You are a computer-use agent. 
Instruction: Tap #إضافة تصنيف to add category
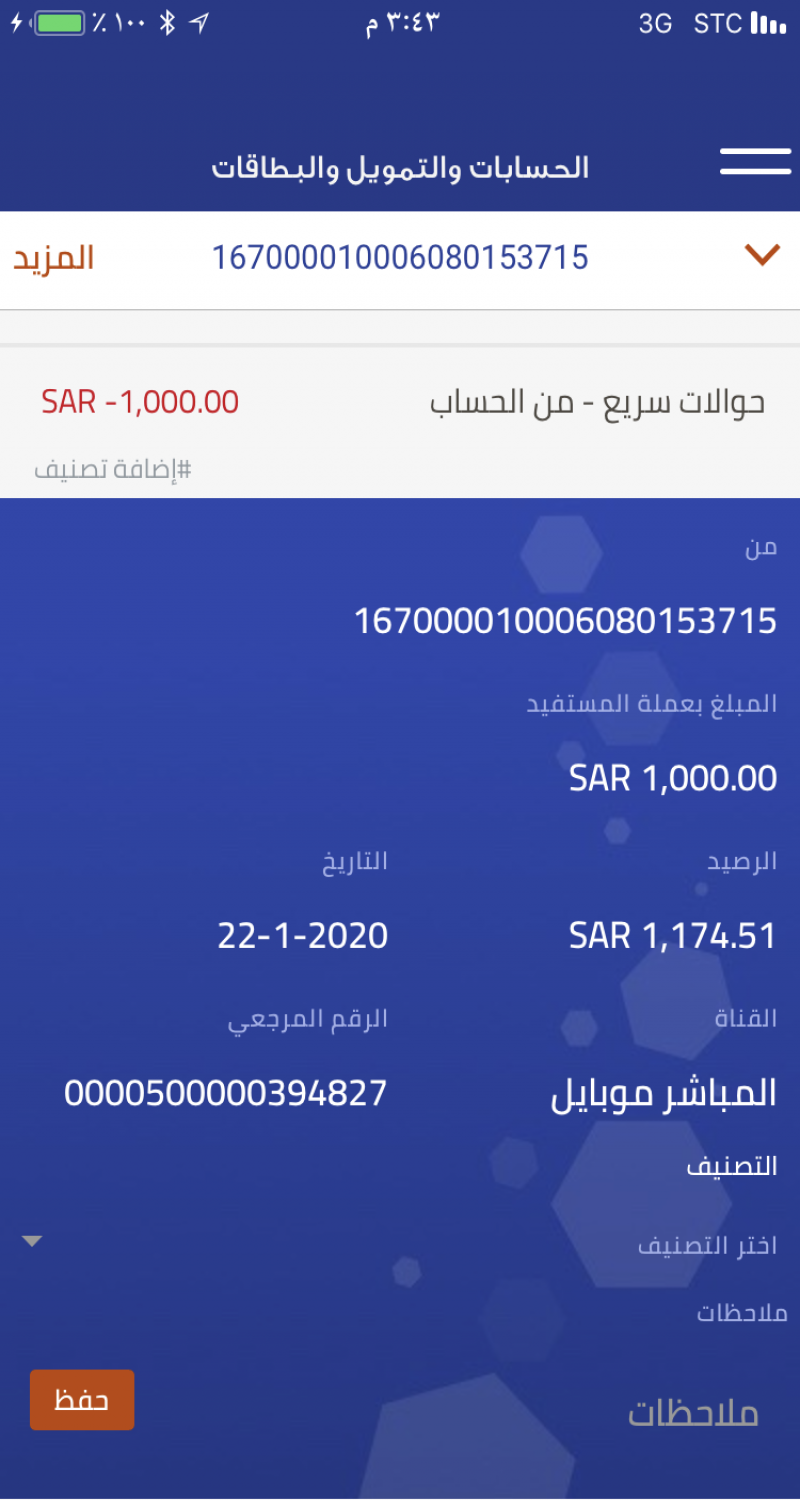coord(113,469)
